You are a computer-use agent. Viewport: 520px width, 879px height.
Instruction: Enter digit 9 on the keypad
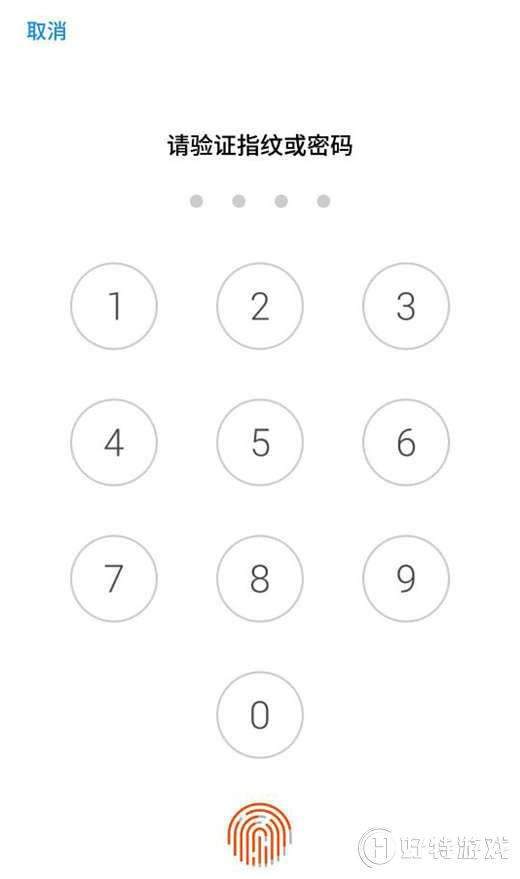406,579
